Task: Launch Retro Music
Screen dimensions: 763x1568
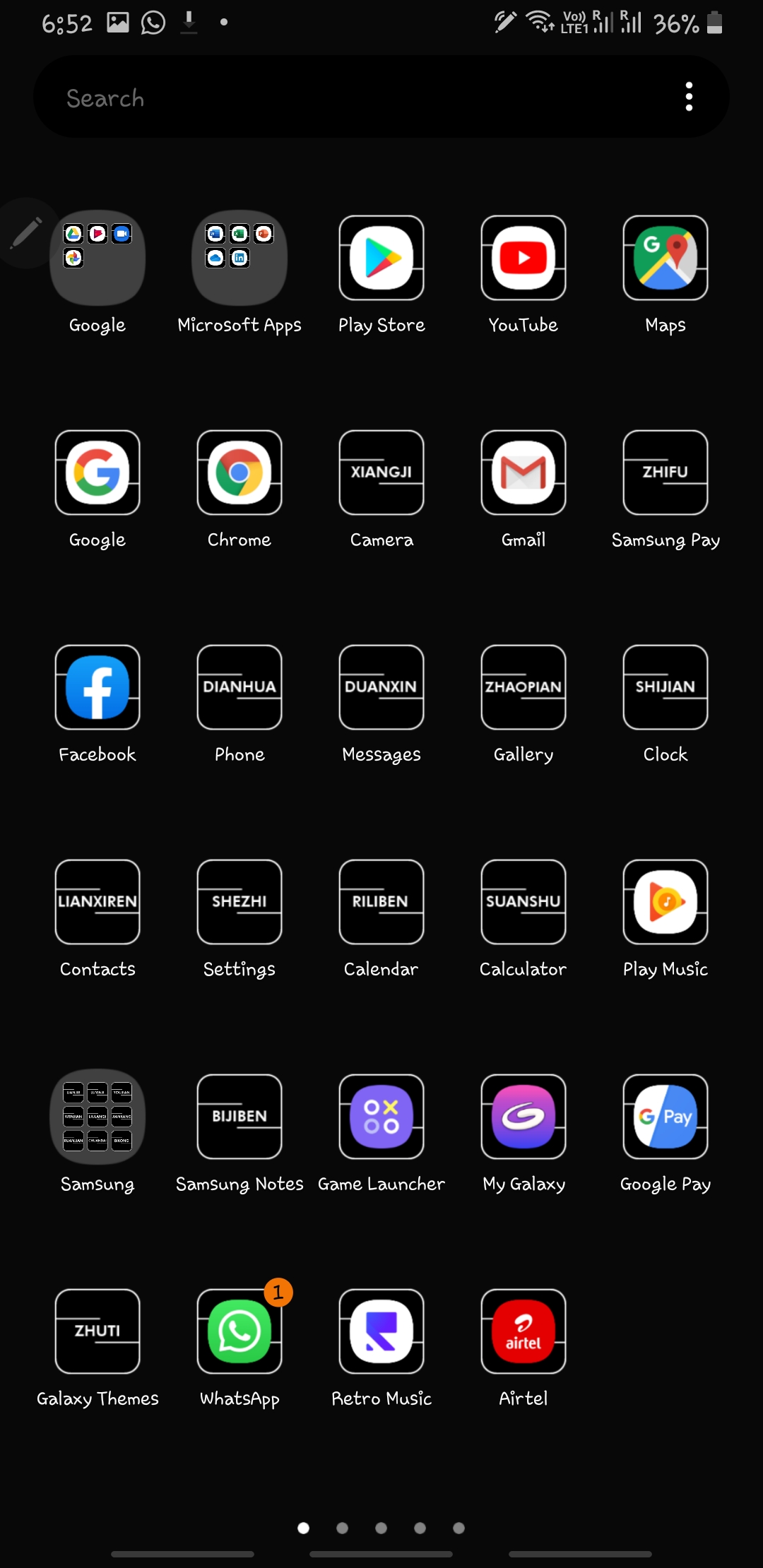Action: tap(381, 1332)
